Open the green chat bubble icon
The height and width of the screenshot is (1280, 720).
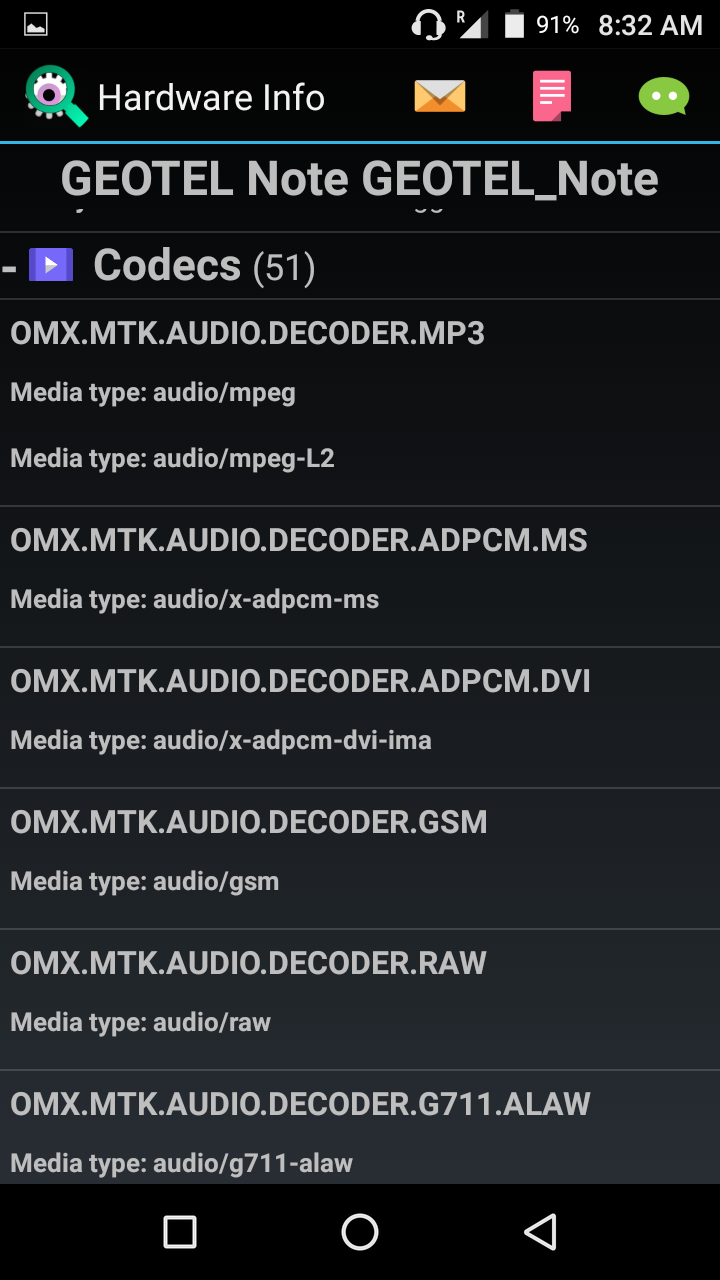click(664, 97)
